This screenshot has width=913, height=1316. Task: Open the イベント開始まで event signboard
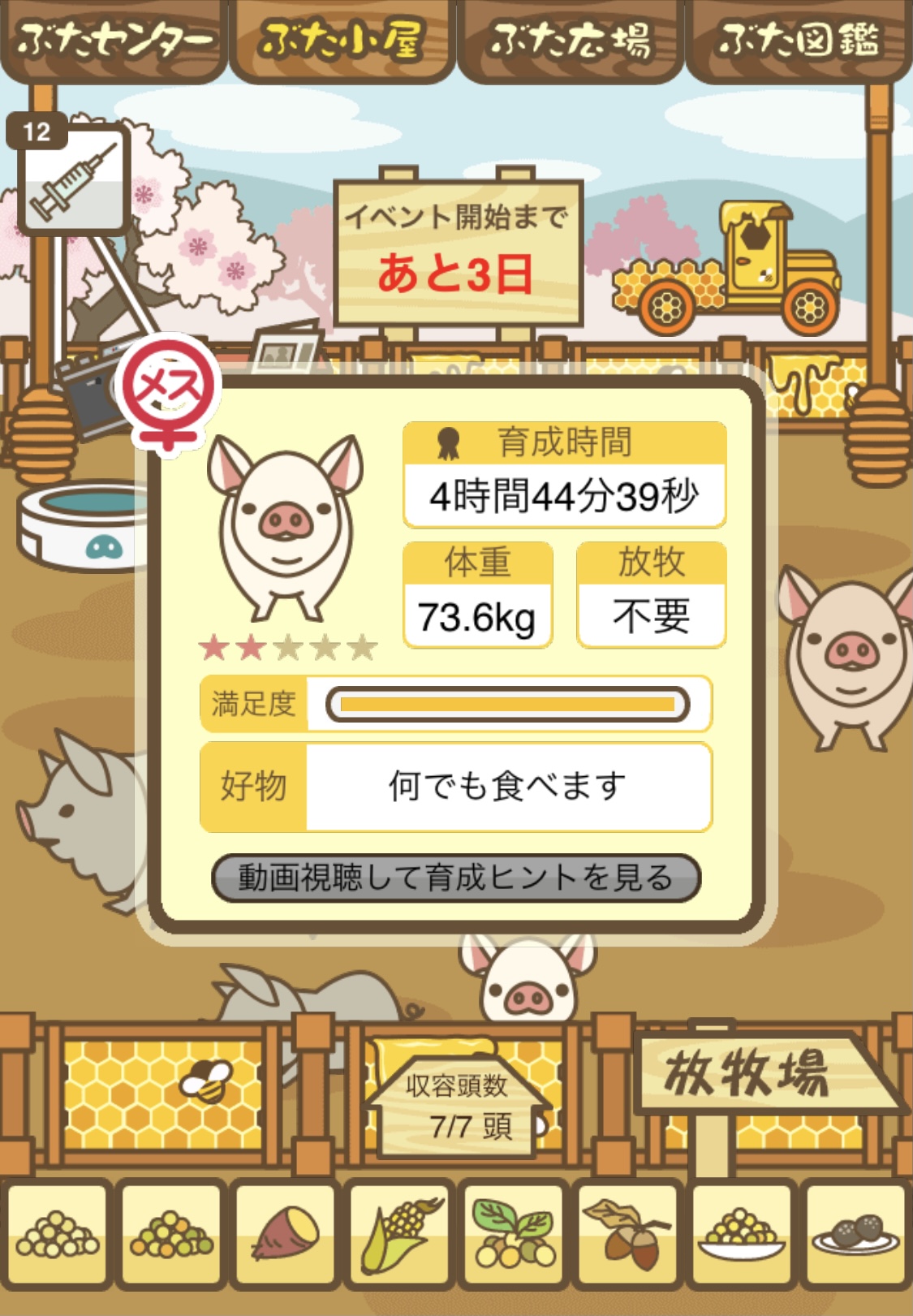[x=459, y=252]
